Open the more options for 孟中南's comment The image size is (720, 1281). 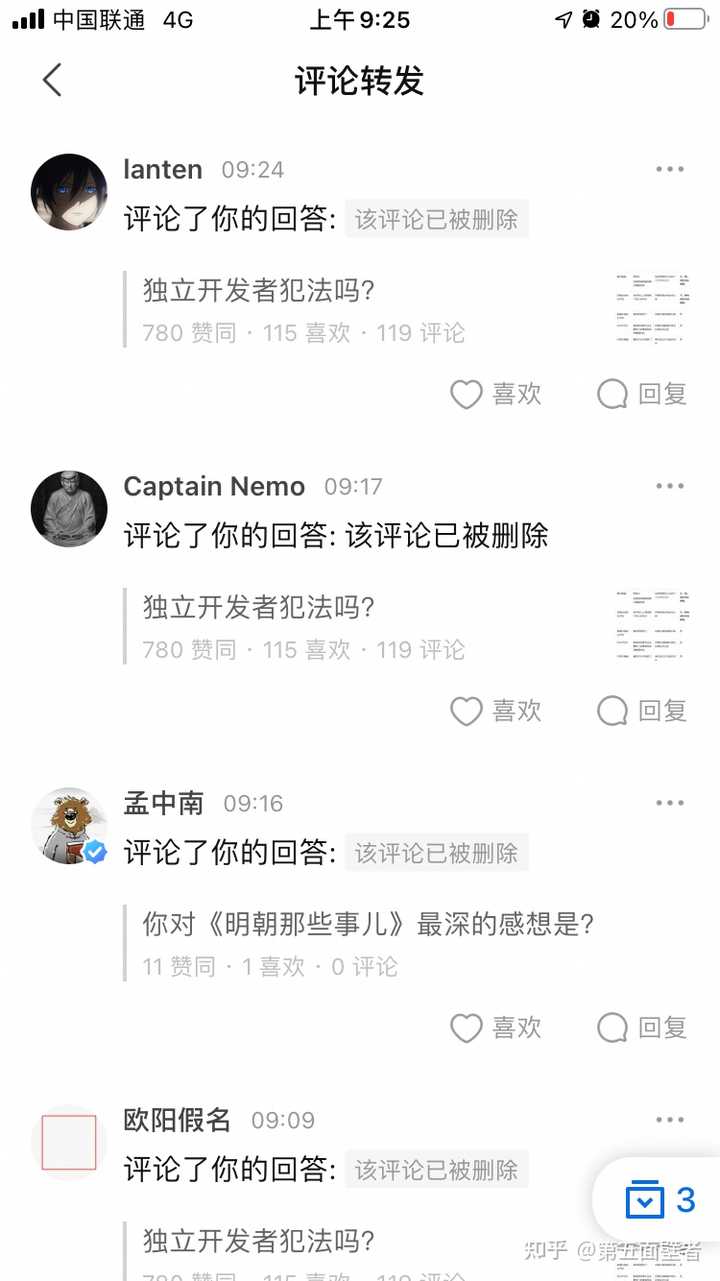tap(669, 803)
